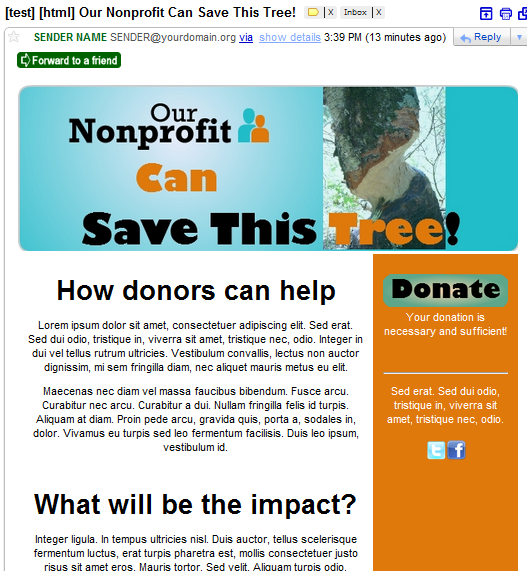Viewport: 527px width, 571px height.
Task: Click the Reply button
Action: [x=481, y=37]
